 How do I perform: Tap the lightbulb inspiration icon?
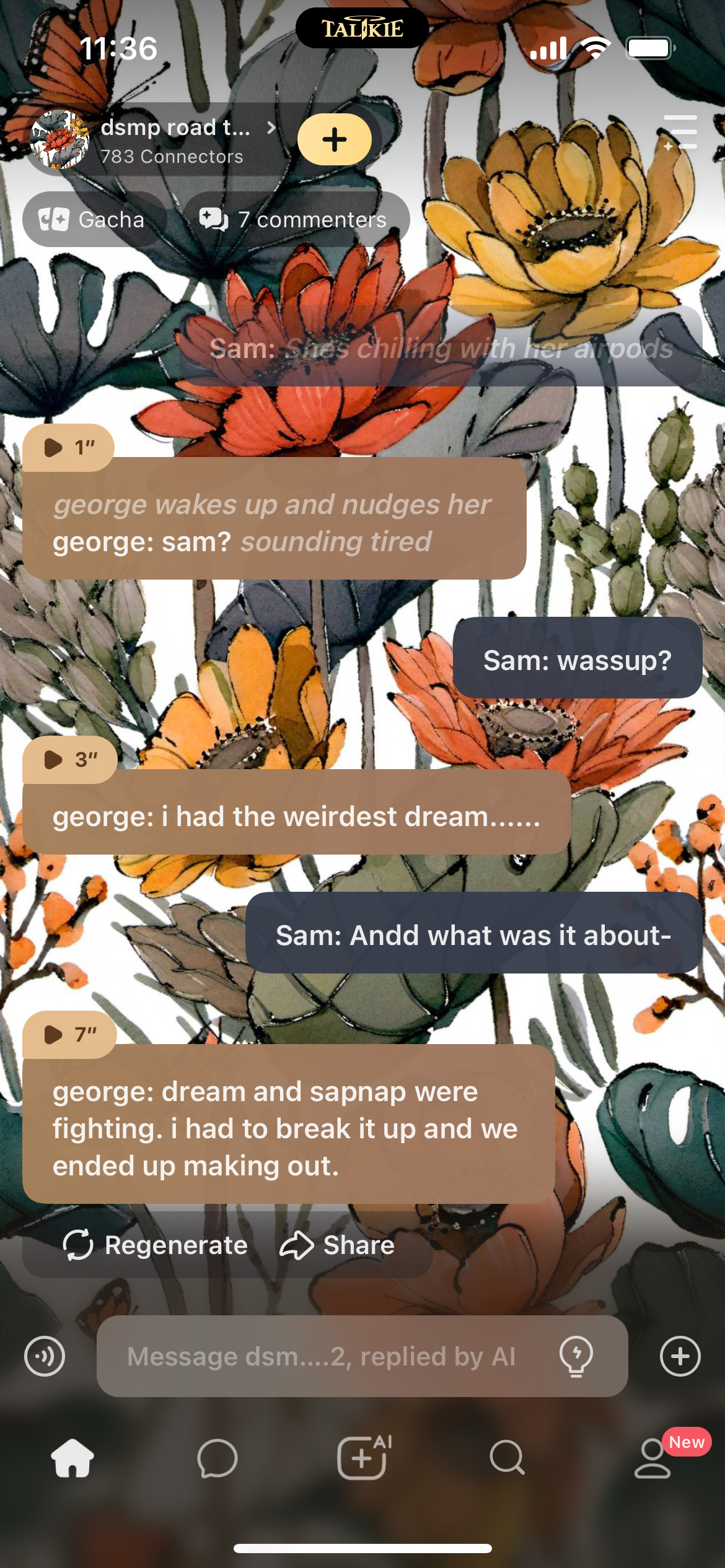pos(576,1356)
